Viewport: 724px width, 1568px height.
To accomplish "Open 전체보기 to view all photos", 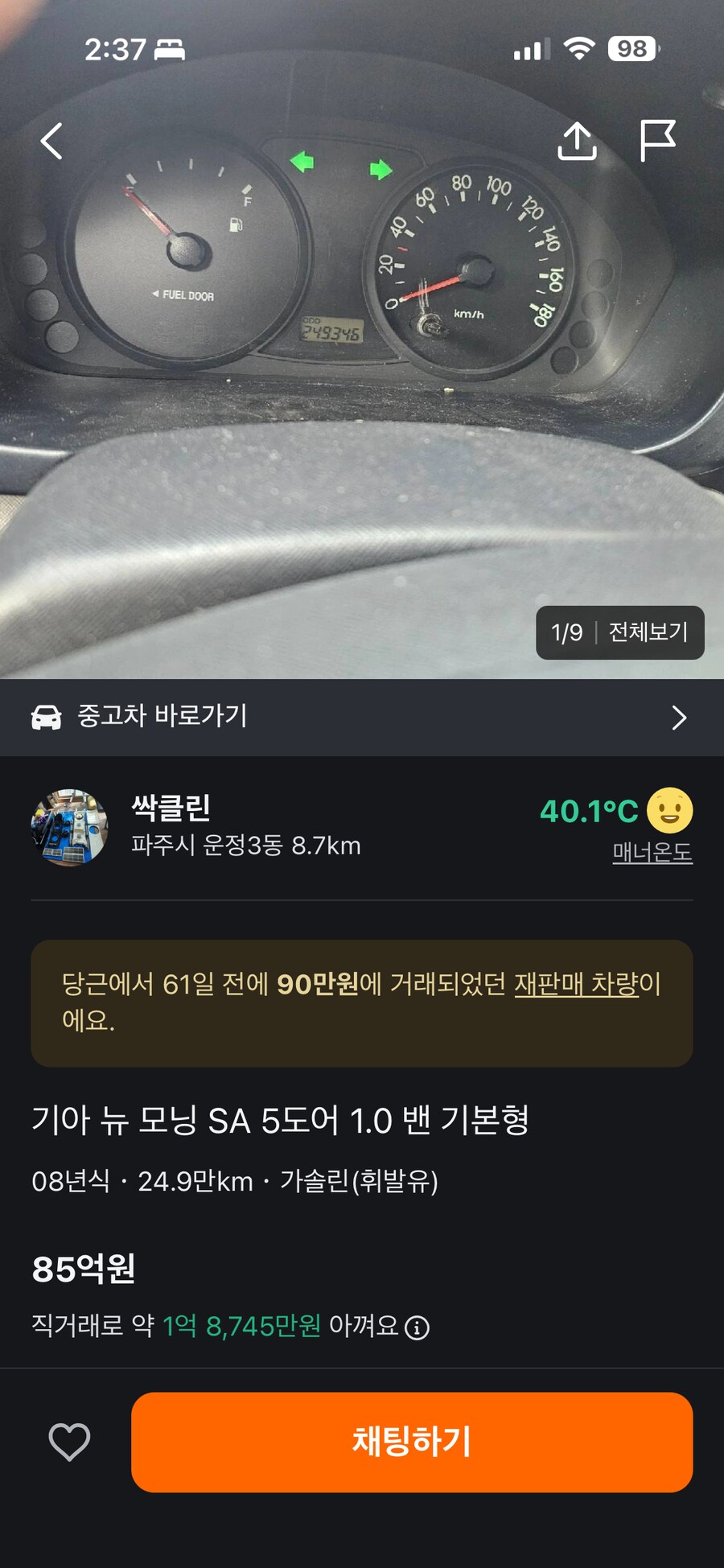I will (648, 632).
